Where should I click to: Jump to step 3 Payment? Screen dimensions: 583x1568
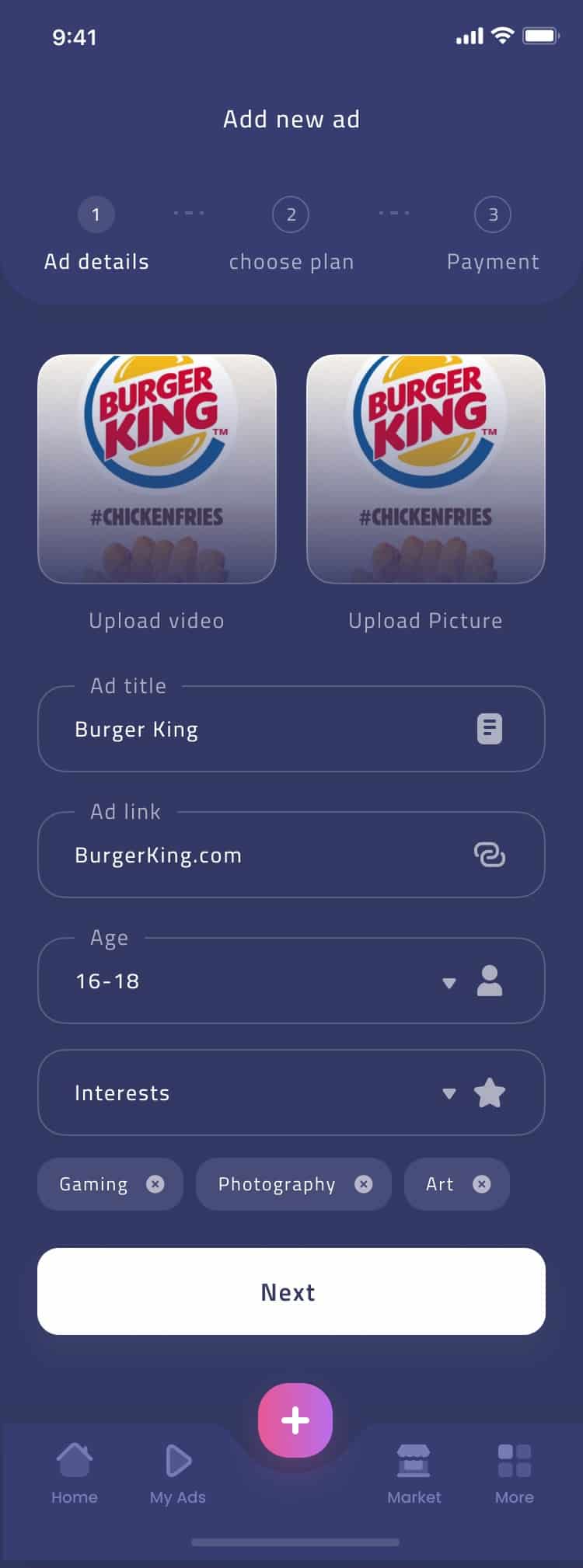click(493, 215)
